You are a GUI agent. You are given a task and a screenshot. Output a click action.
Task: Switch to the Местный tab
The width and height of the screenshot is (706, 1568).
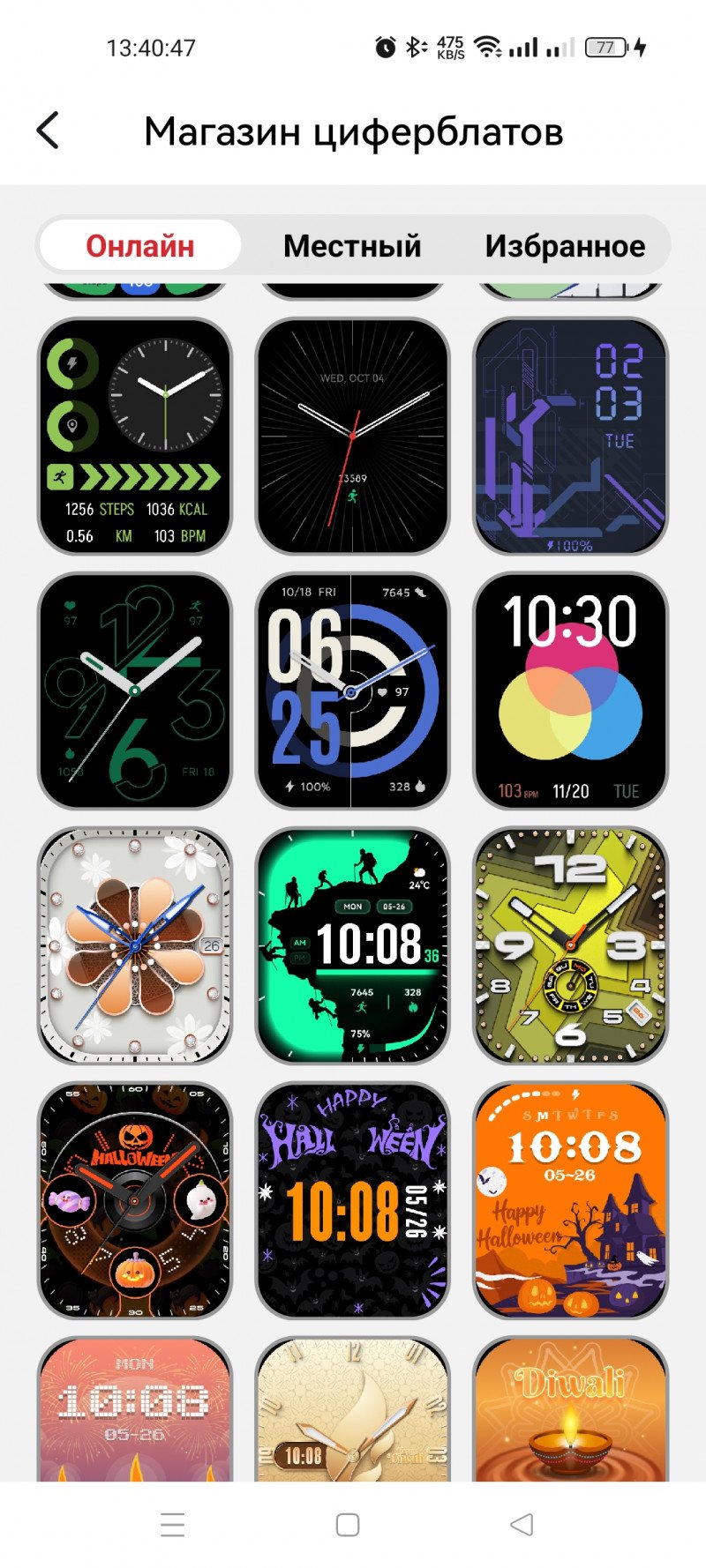[352, 245]
